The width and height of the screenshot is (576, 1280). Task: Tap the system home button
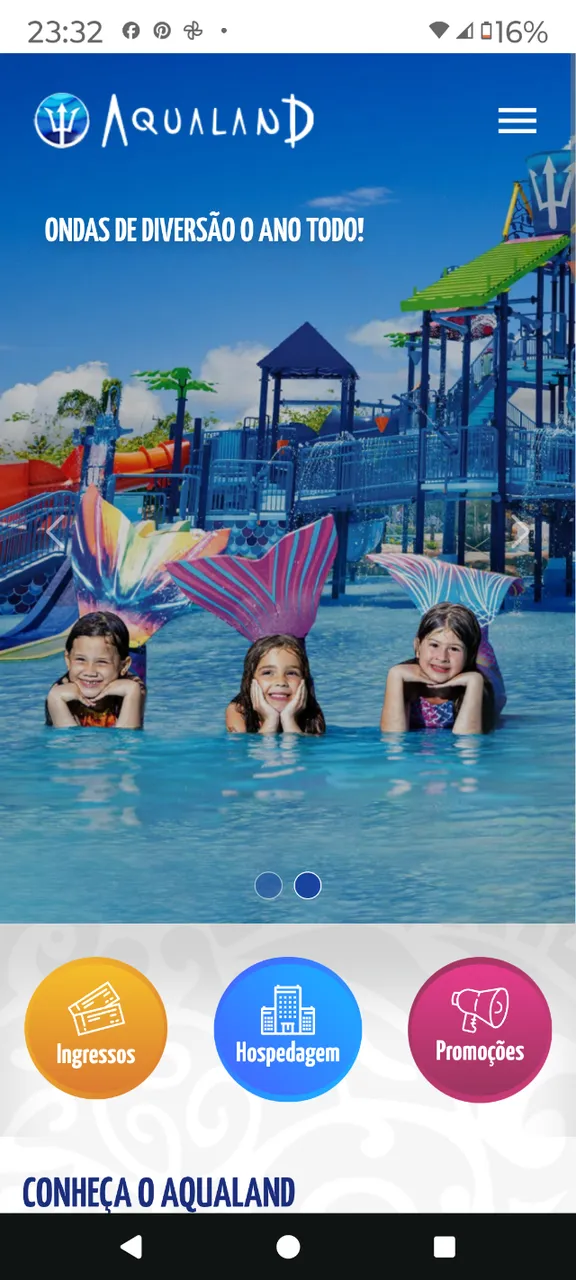point(288,1246)
